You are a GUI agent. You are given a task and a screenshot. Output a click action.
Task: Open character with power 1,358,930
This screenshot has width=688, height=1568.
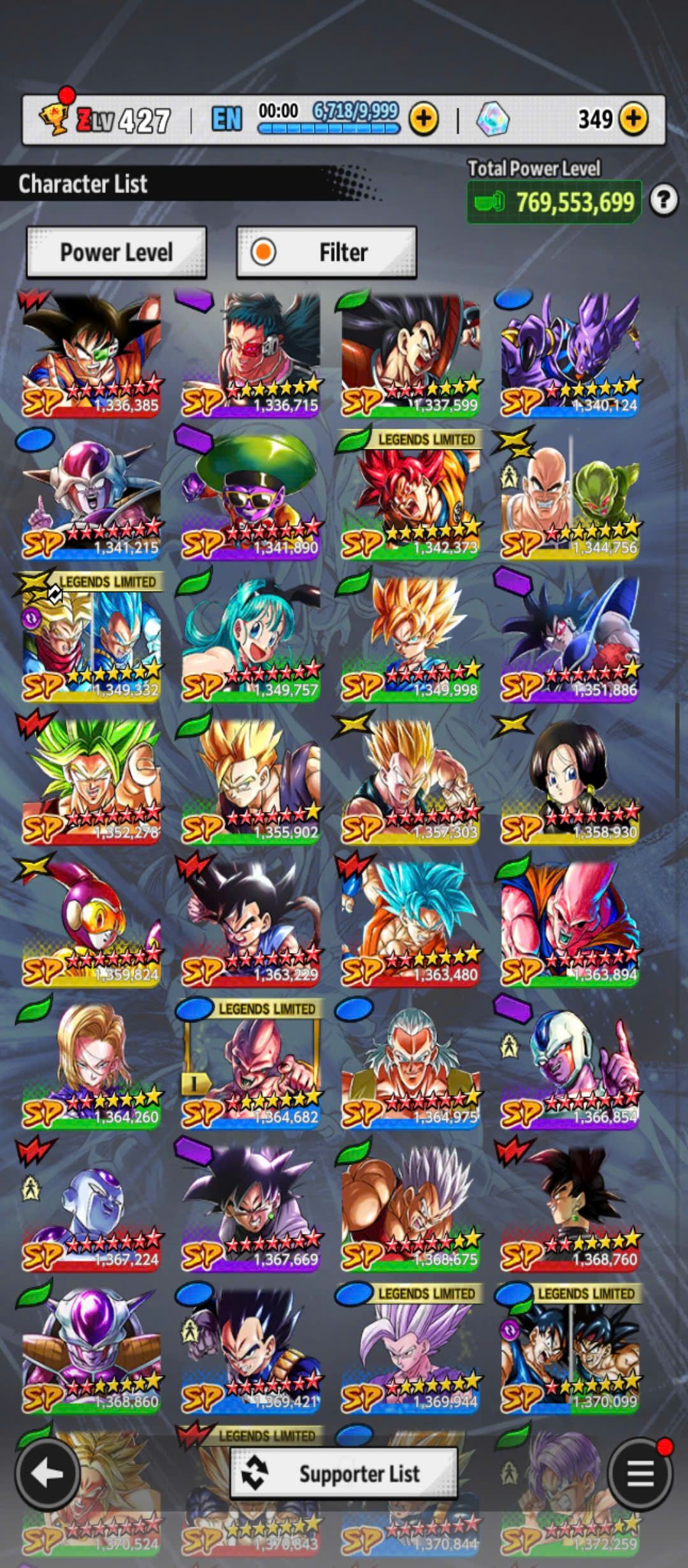[x=570, y=781]
